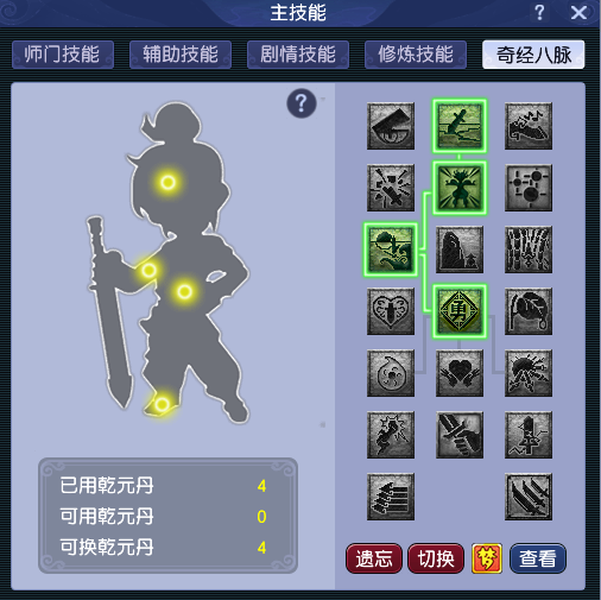Close the 主技能 window
Image resolution: width=601 pixels, height=600 pixels.
click(x=578, y=13)
